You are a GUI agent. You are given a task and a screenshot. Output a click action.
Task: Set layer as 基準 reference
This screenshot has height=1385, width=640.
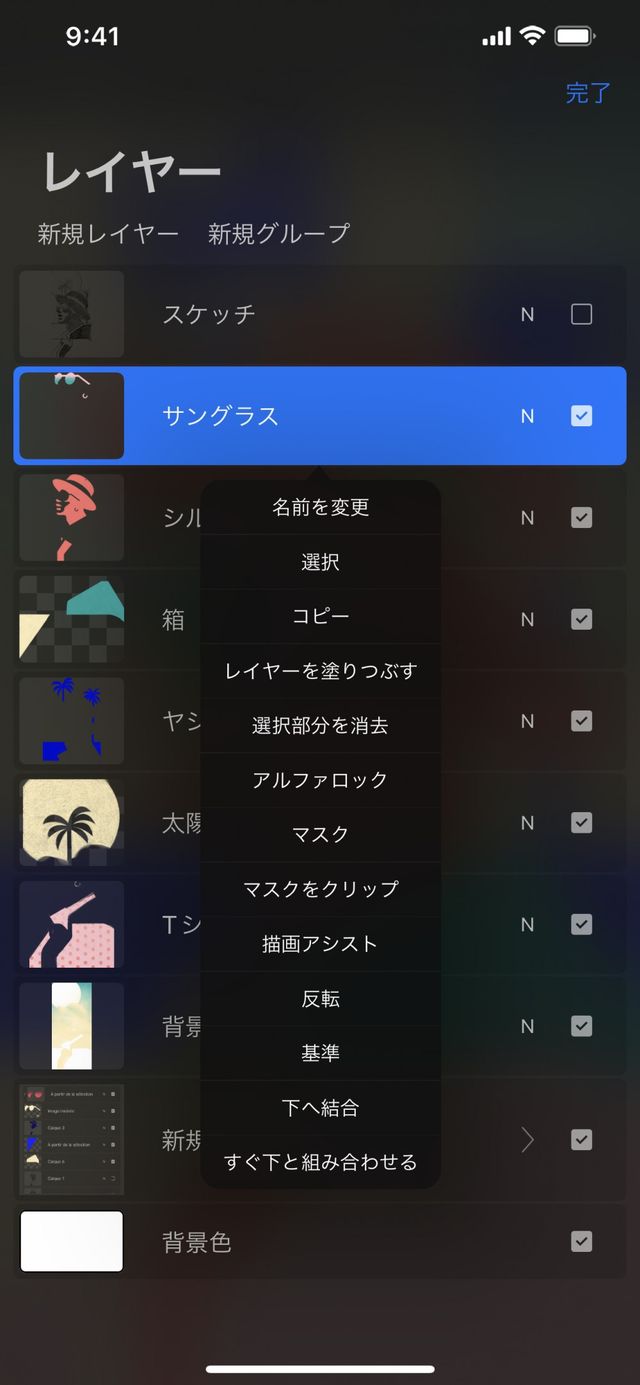click(x=320, y=1053)
